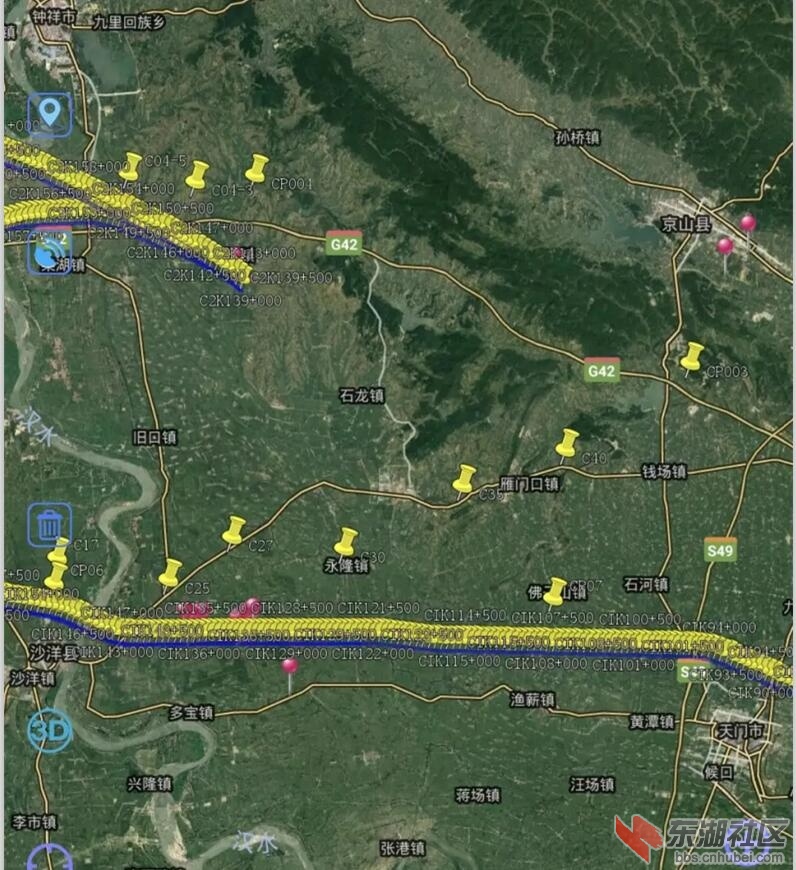The width and height of the screenshot is (796, 870).
Task: Select the yellow pushpin labeled CP001
Action: 258,168
